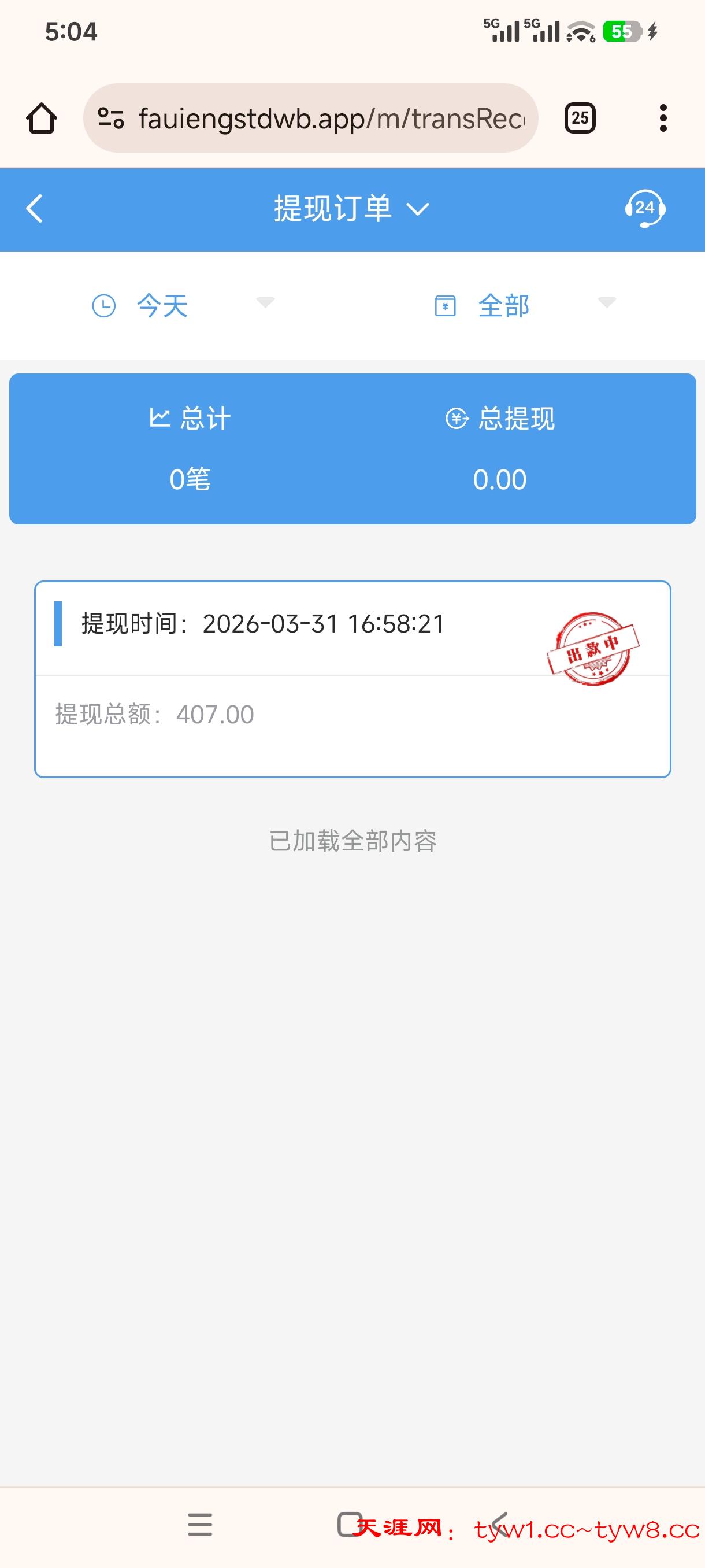
Task: Expand the 提现订单 title dropdown chevron
Action: pos(418,210)
